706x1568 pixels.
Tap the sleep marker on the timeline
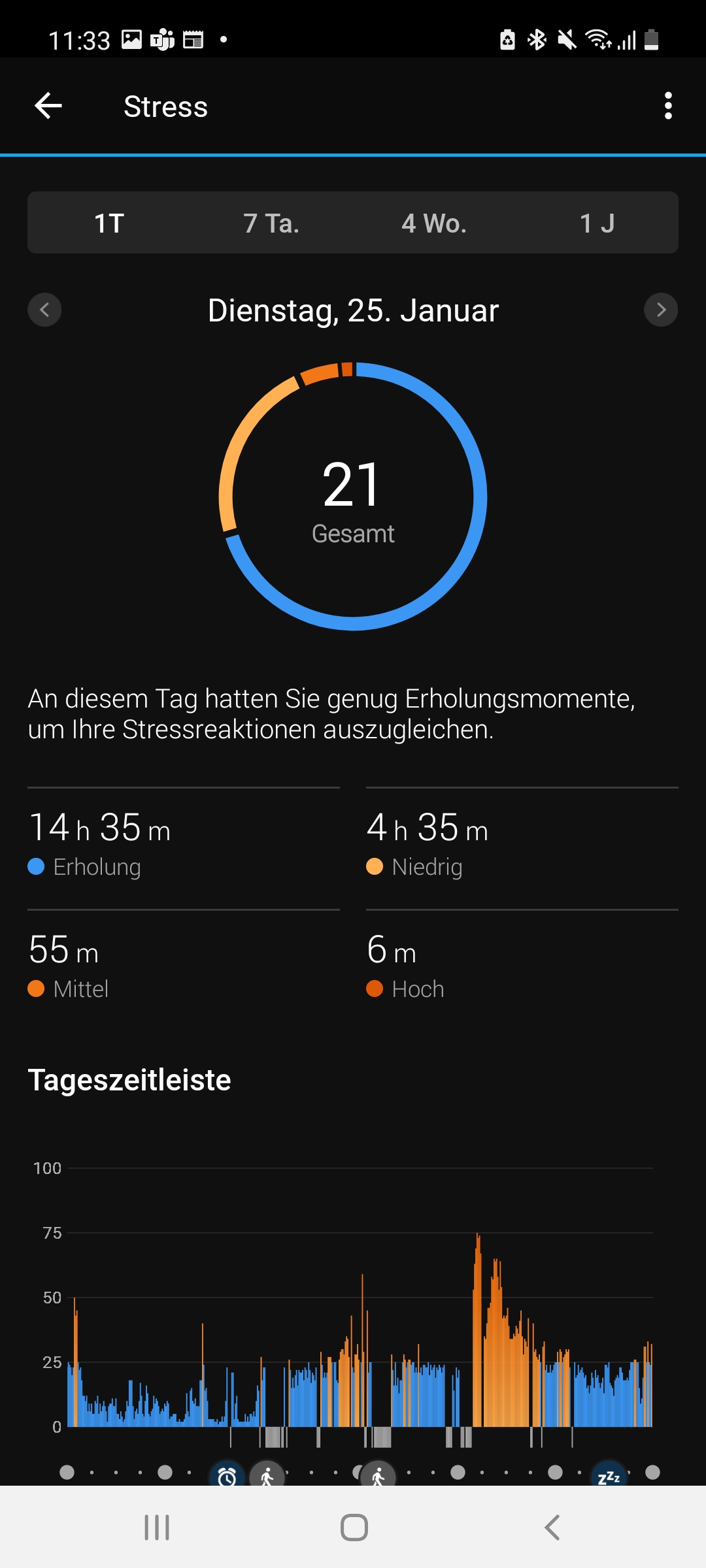click(609, 1475)
